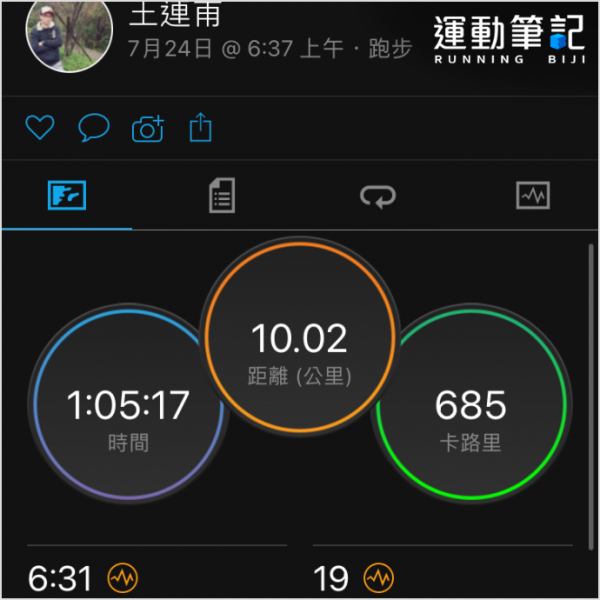Viewport: 600px width, 600px height.
Task: Switch to the detailed stats tab
Action: click(222, 196)
